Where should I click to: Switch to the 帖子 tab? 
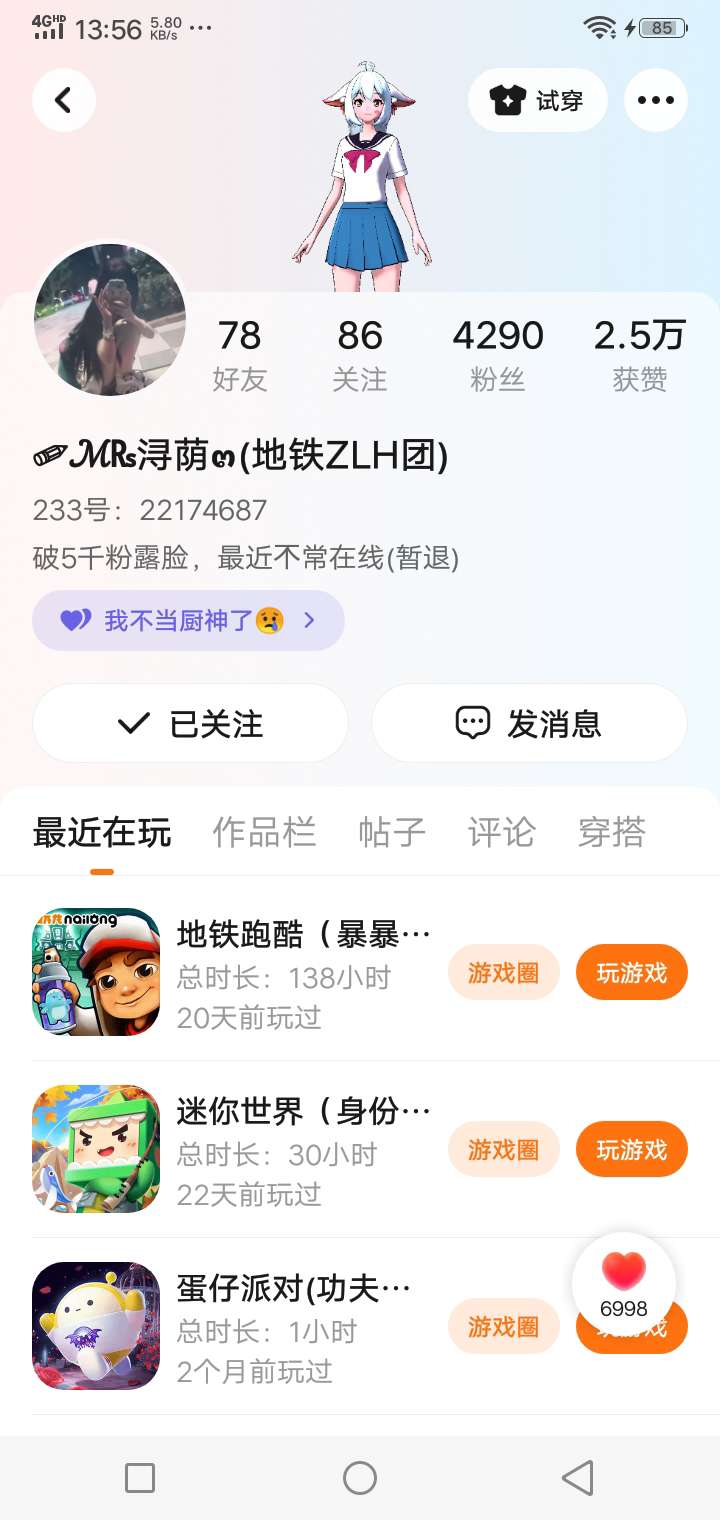coord(392,832)
